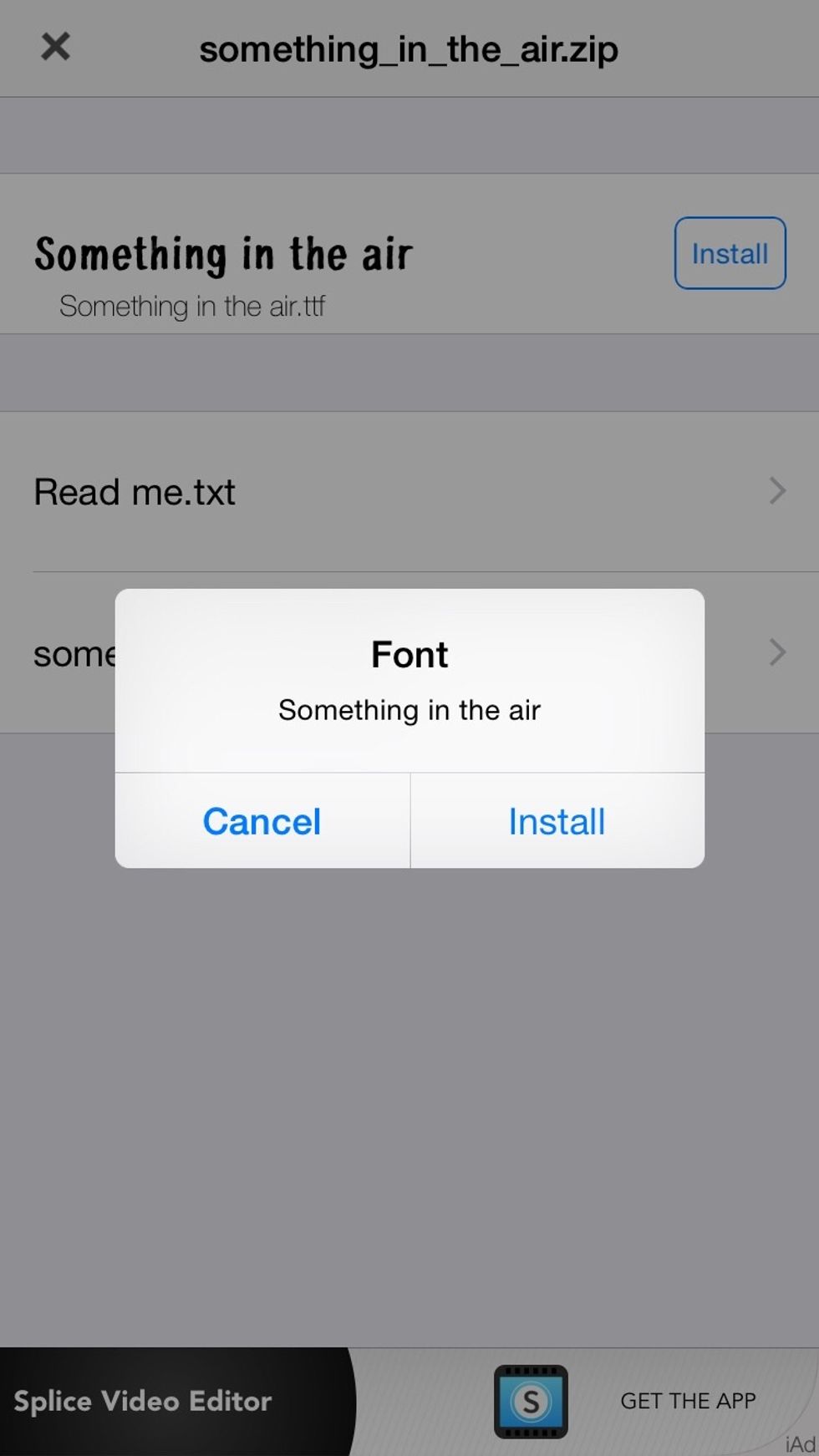Open the Splice Video Editor ad banner
This screenshot has height=1456, width=819.
(x=409, y=1402)
